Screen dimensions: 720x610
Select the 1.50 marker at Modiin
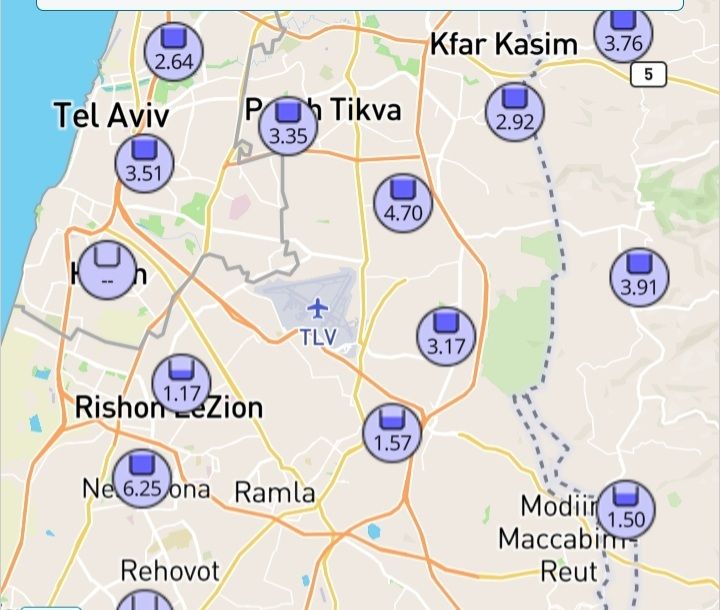[626, 509]
